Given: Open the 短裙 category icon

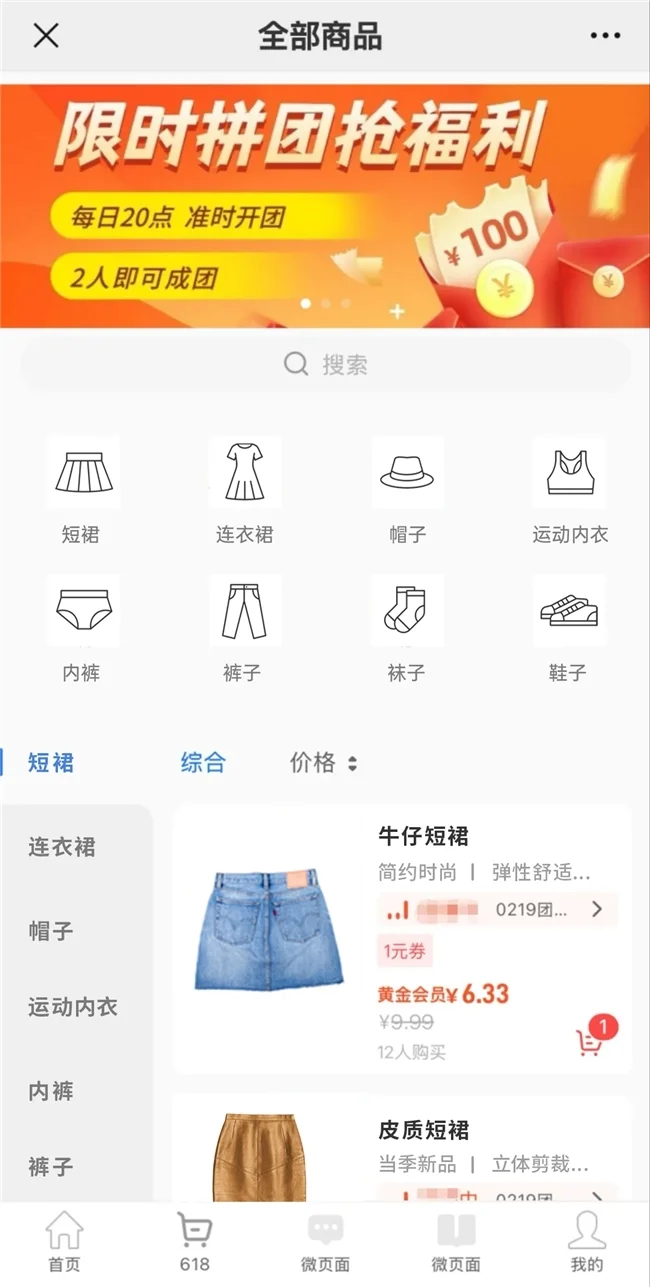Looking at the screenshot, I should pyautogui.click(x=82, y=473).
